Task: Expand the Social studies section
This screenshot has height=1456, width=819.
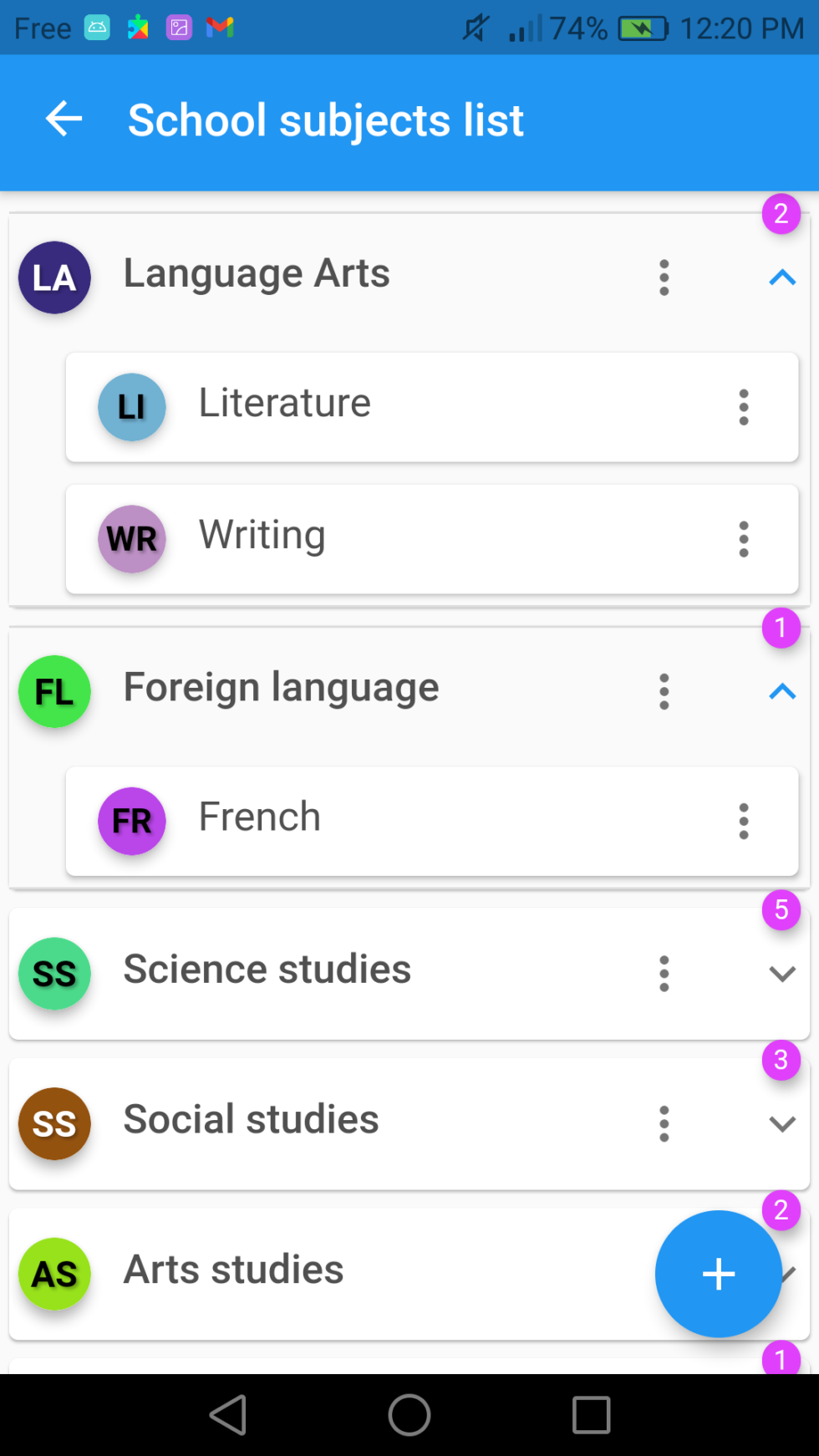Action: (x=781, y=1123)
